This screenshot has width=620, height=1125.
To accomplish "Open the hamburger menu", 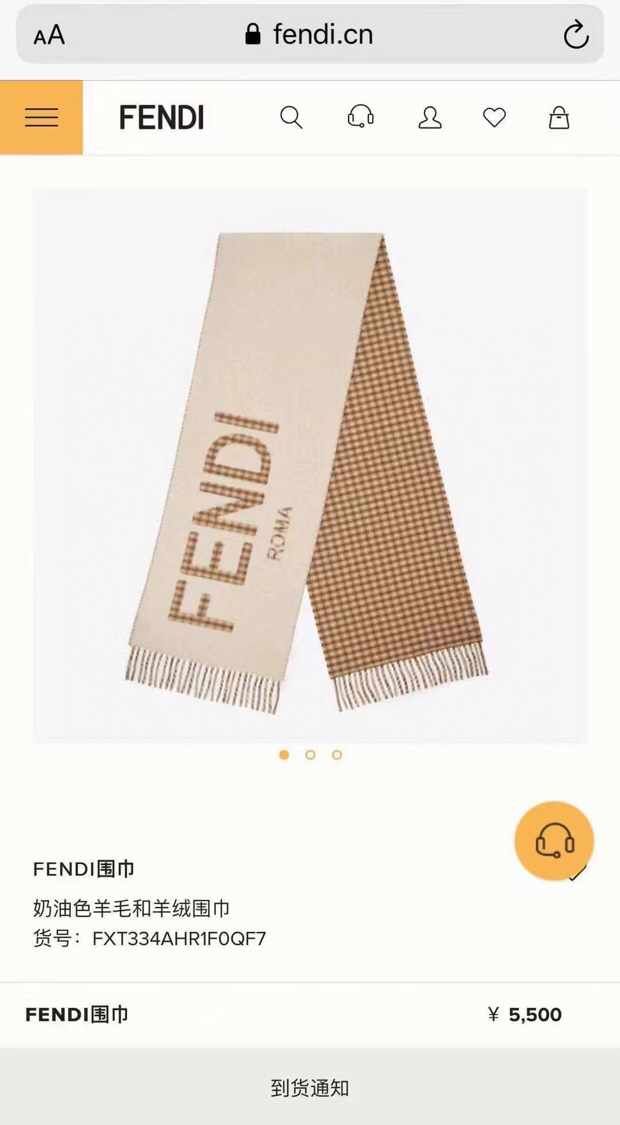I will tap(41, 118).
